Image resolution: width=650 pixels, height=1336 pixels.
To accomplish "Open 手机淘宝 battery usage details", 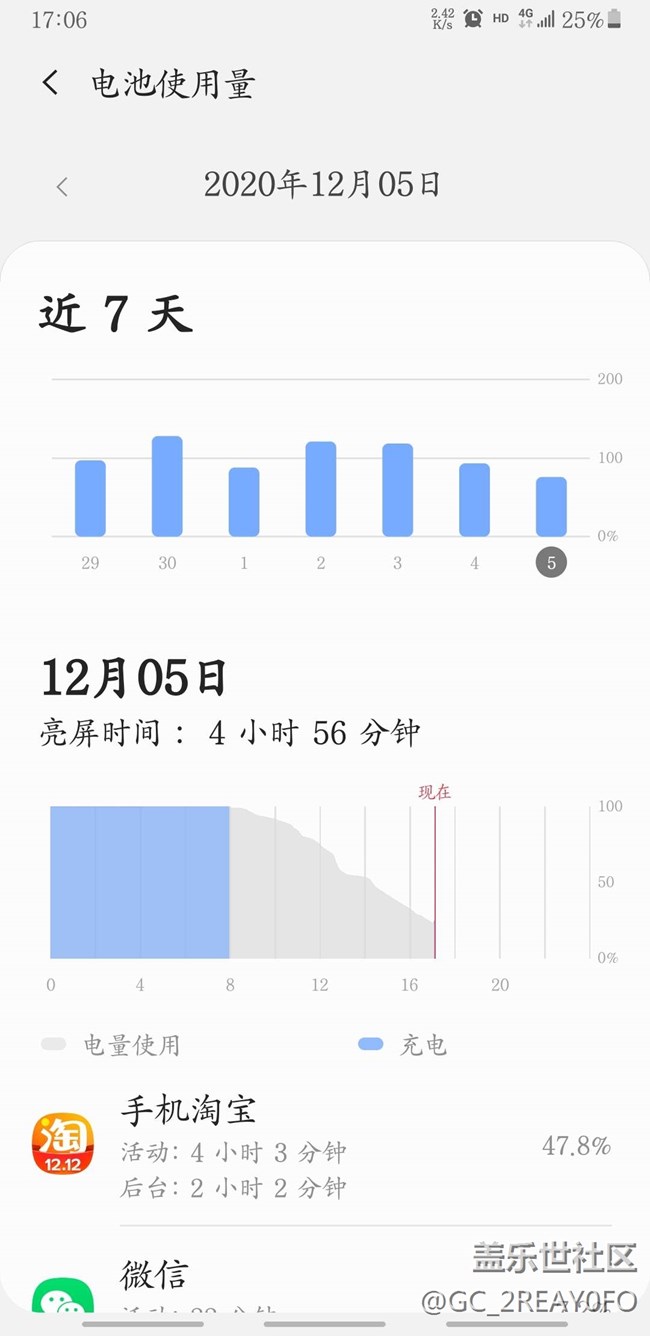I will pyautogui.click(x=320, y=1147).
